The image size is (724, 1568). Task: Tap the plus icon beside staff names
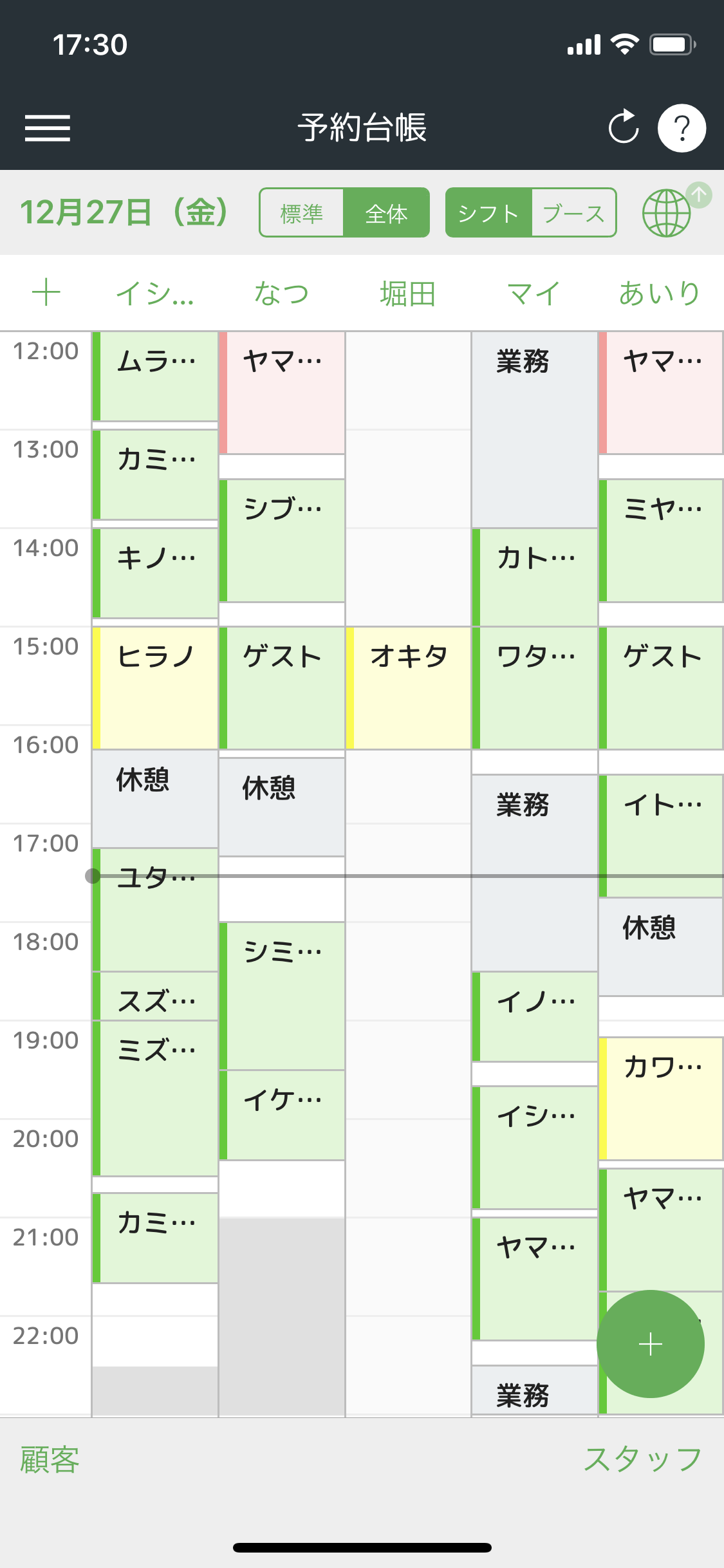coord(46,293)
